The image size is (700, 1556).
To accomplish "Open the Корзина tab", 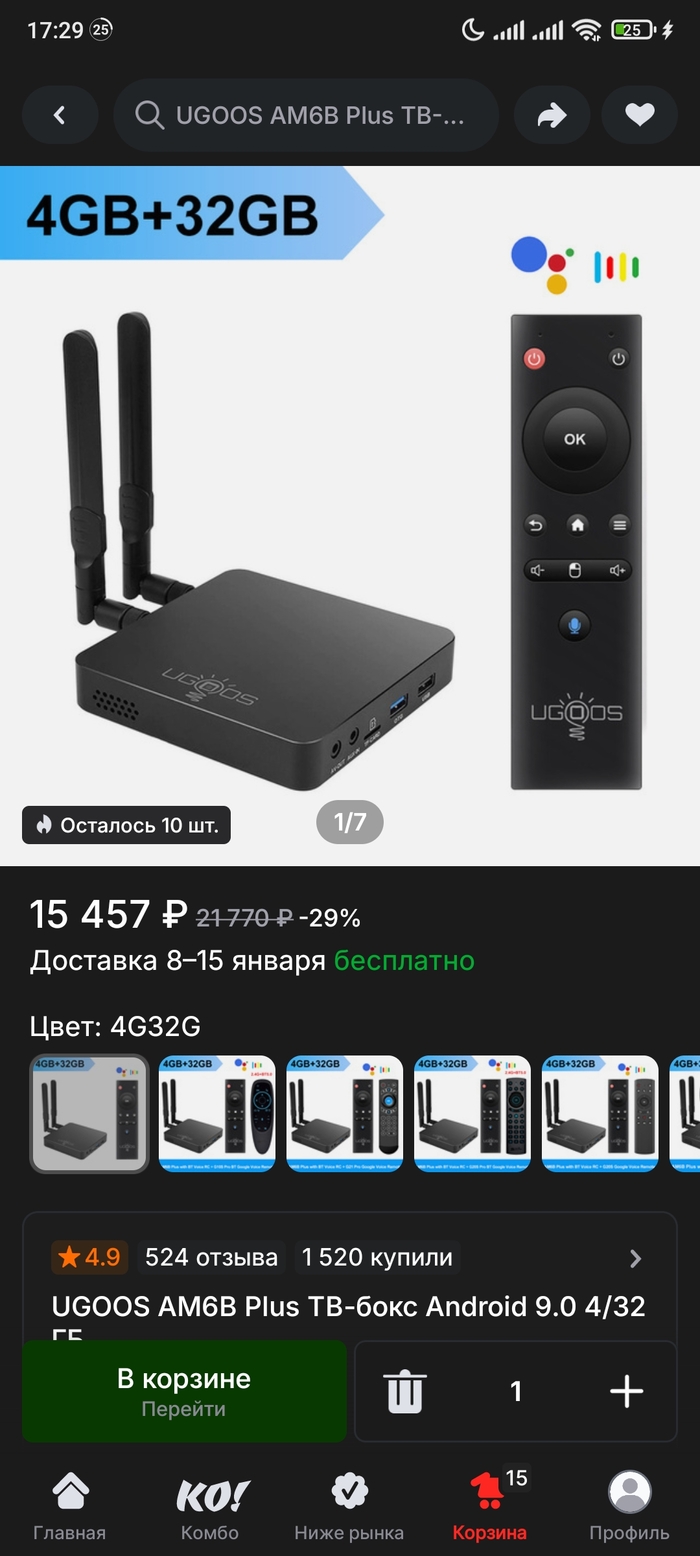I will point(490,1505).
